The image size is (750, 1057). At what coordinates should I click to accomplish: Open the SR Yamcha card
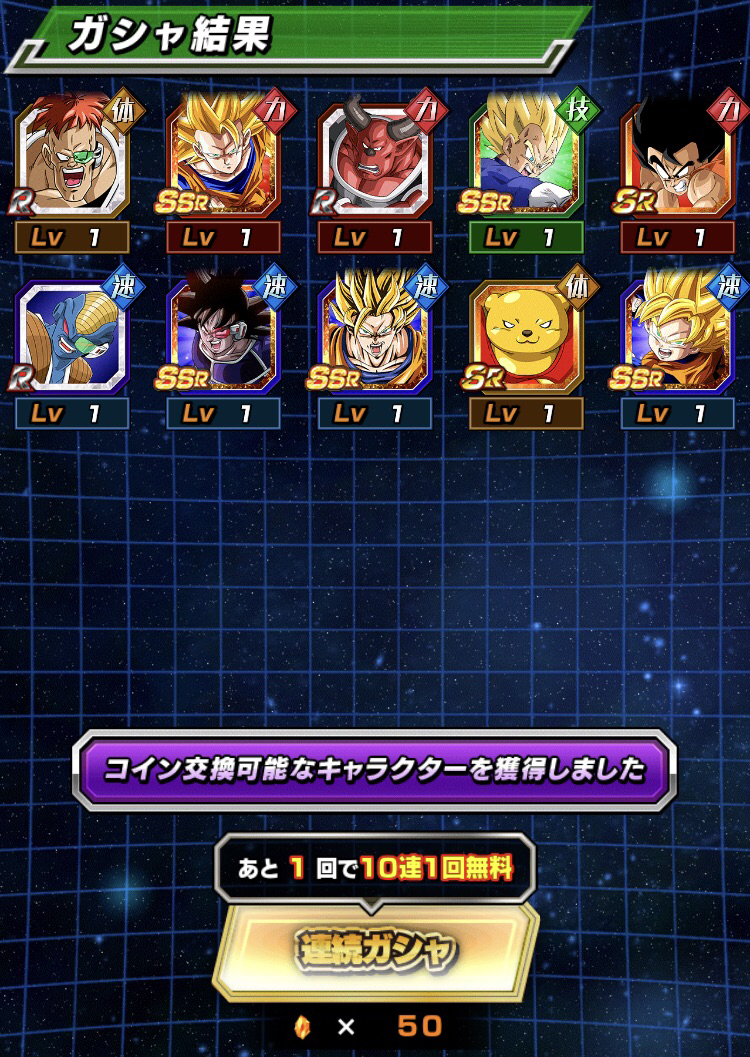[677, 160]
